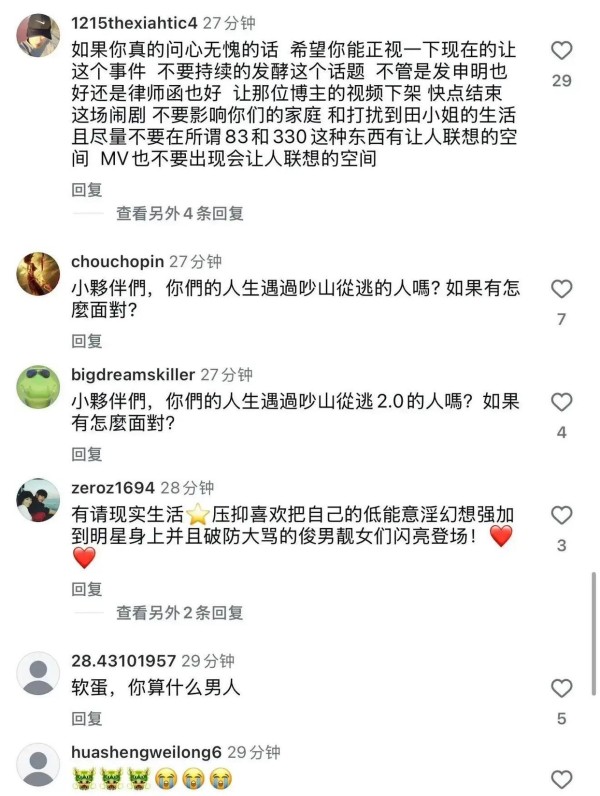Like chouchopin's comment
The height and width of the screenshot is (796, 600).
click(x=562, y=290)
